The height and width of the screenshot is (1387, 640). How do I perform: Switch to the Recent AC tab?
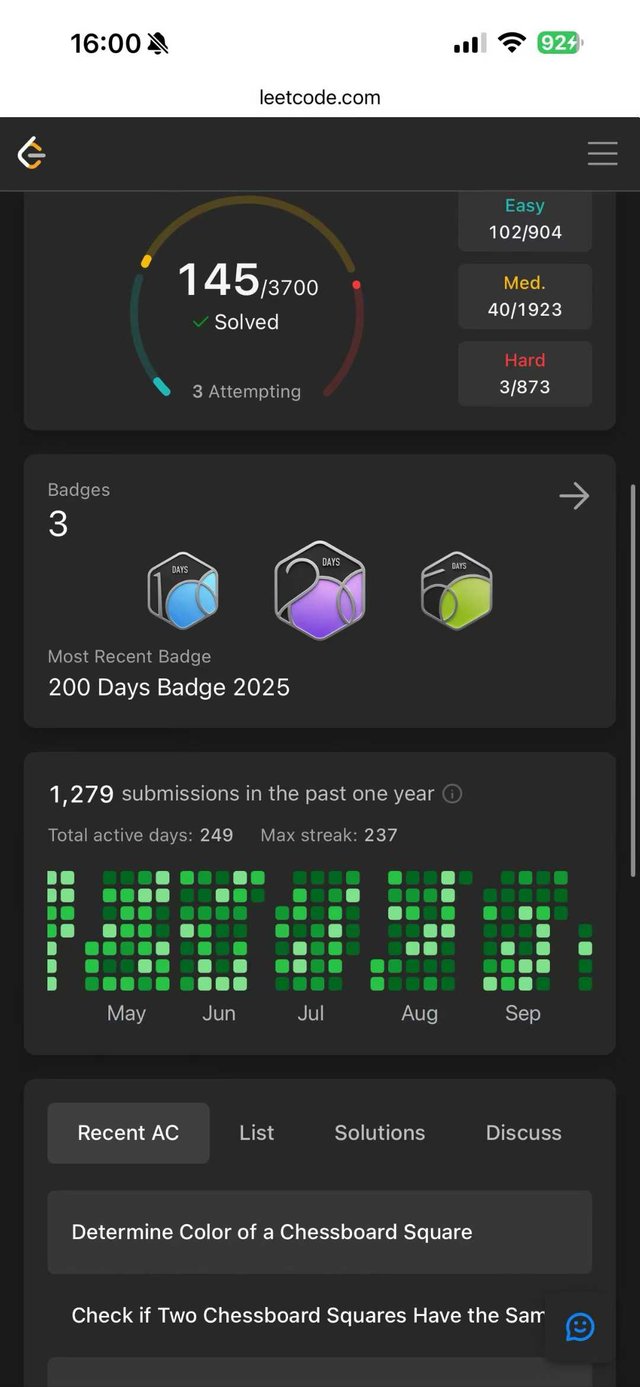click(x=128, y=1133)
